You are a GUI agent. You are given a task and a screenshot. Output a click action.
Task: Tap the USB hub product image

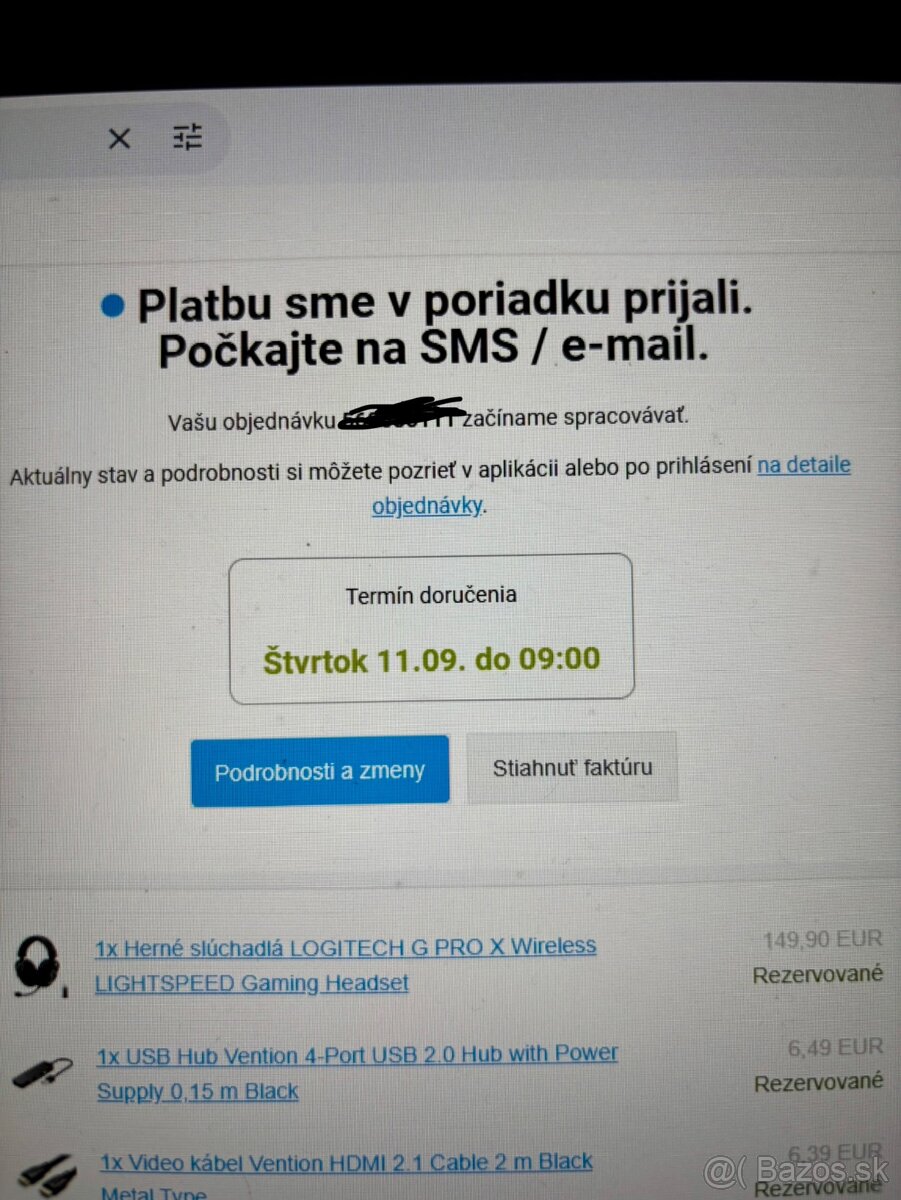point(43,1073)
